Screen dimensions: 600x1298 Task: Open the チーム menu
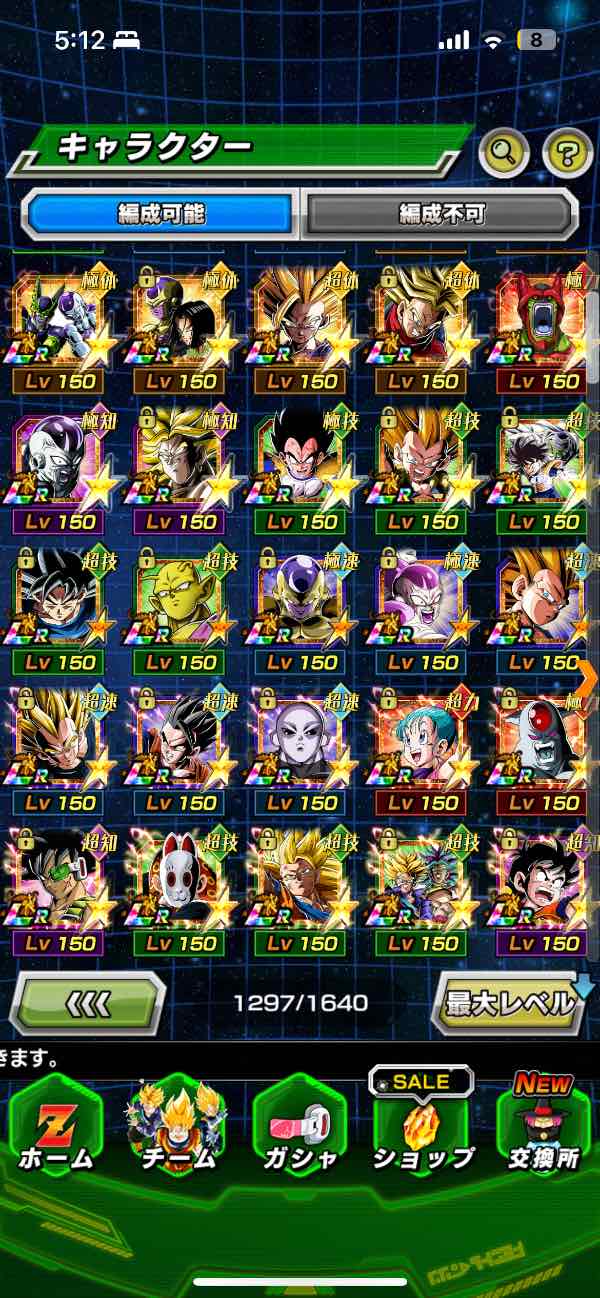click(177, 1131)
